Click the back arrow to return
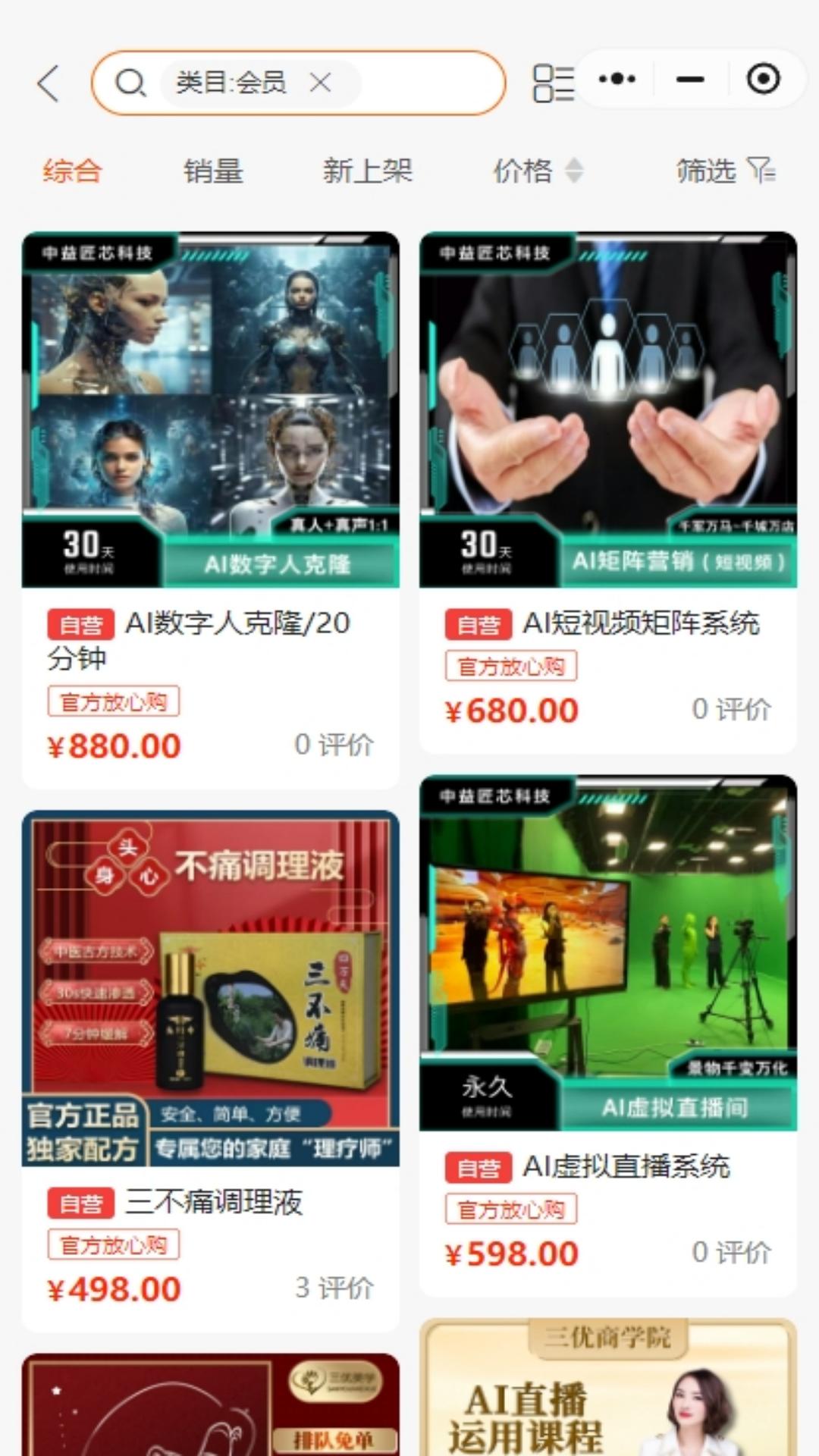 click(49, 82)
